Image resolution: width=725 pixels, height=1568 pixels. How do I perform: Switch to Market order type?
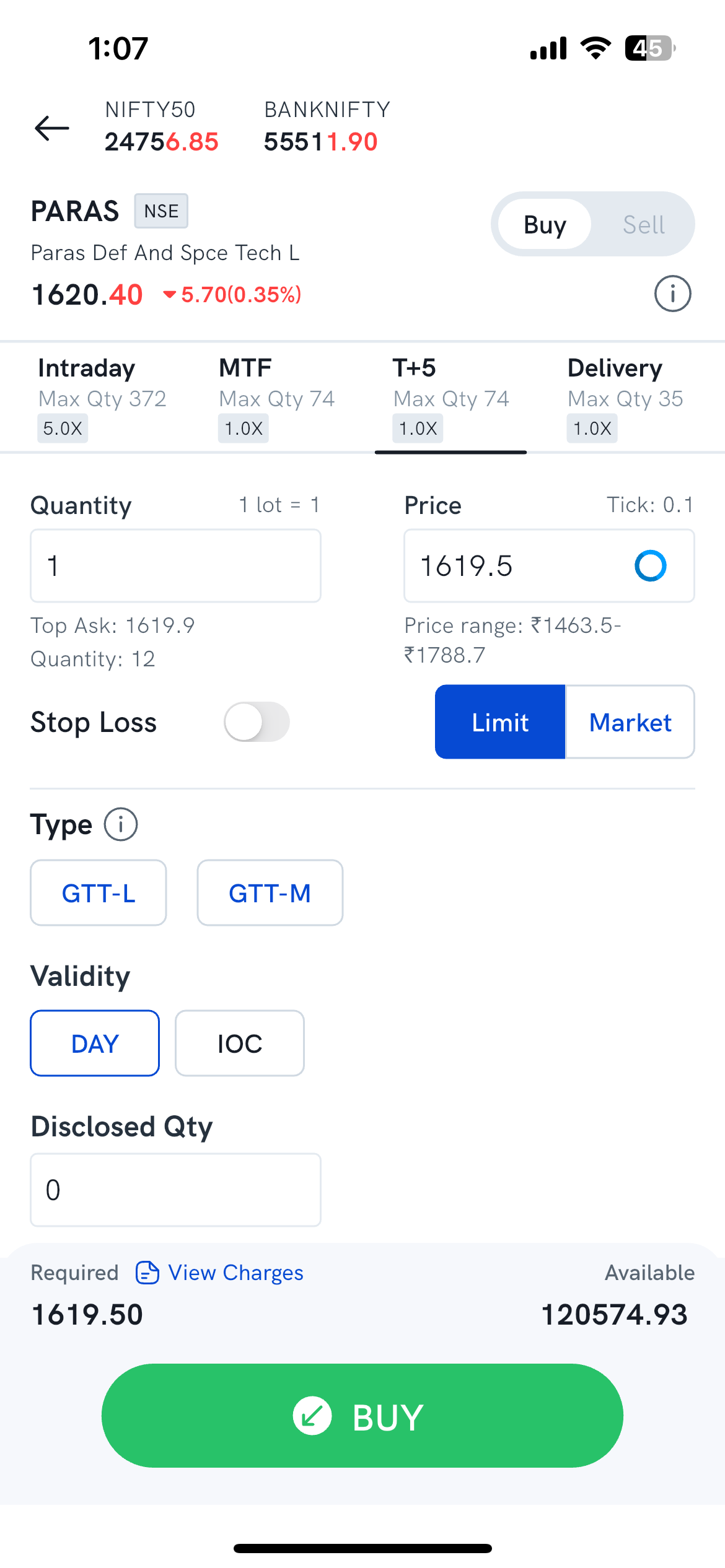click(x=630, y=722)
